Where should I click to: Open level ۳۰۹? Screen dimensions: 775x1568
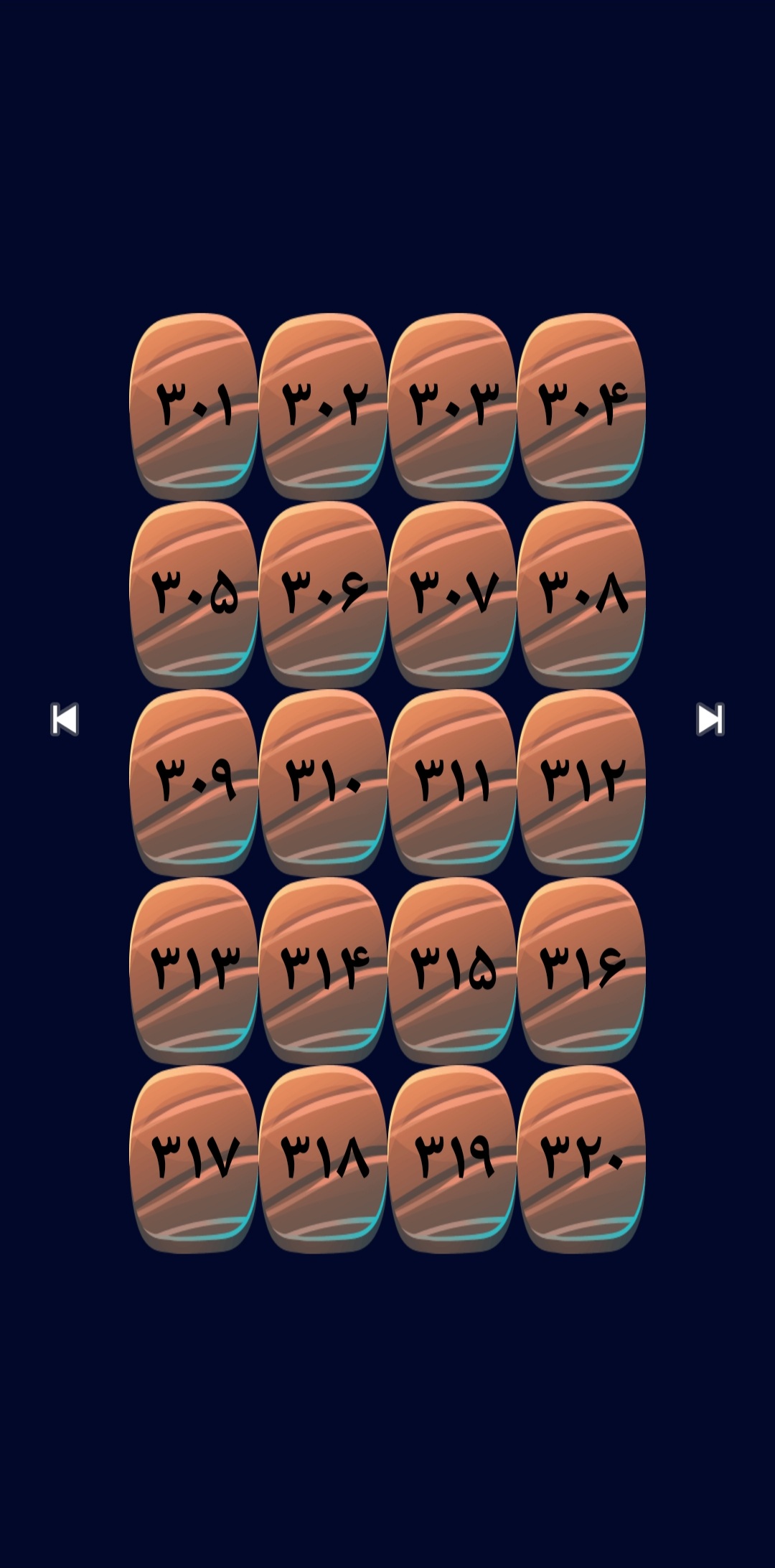(x=194, y=782)
